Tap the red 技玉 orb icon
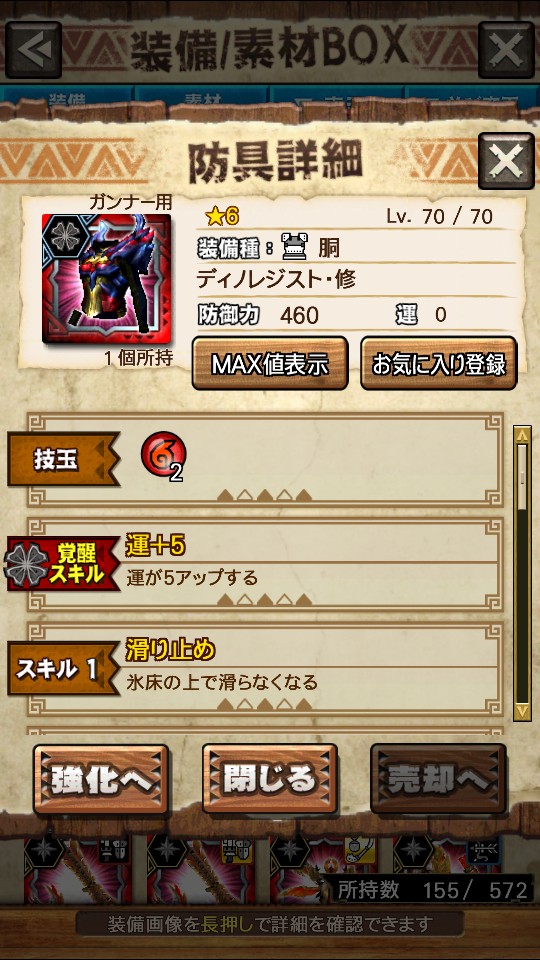This screenshot has width=540, height=960. click(x=162, y=454)
